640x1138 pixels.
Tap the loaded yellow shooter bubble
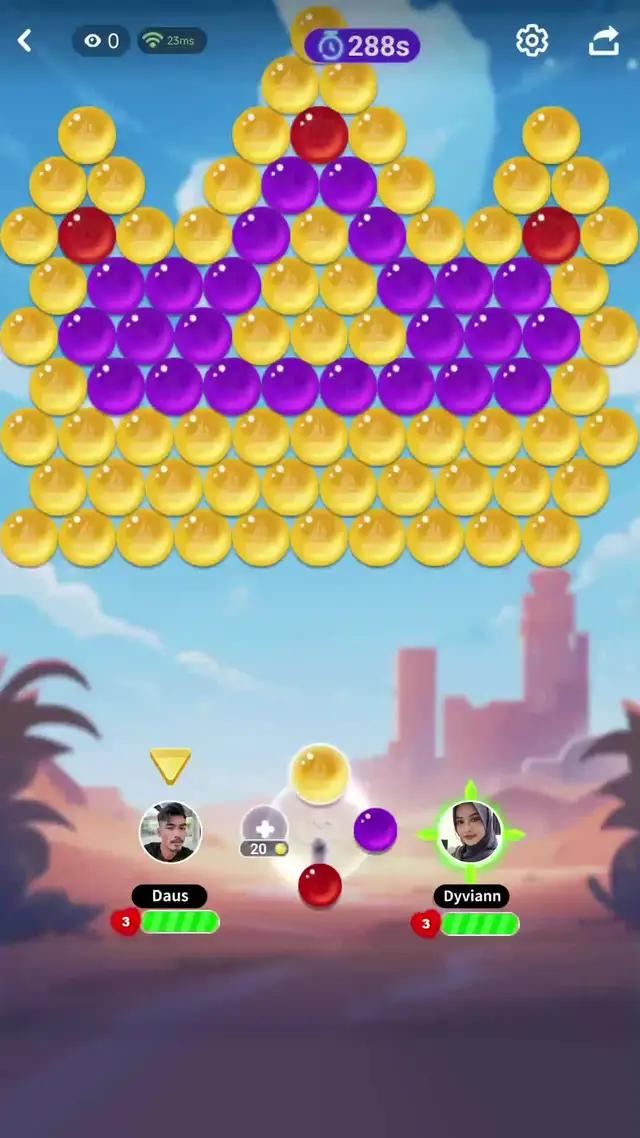coord(320,773)
